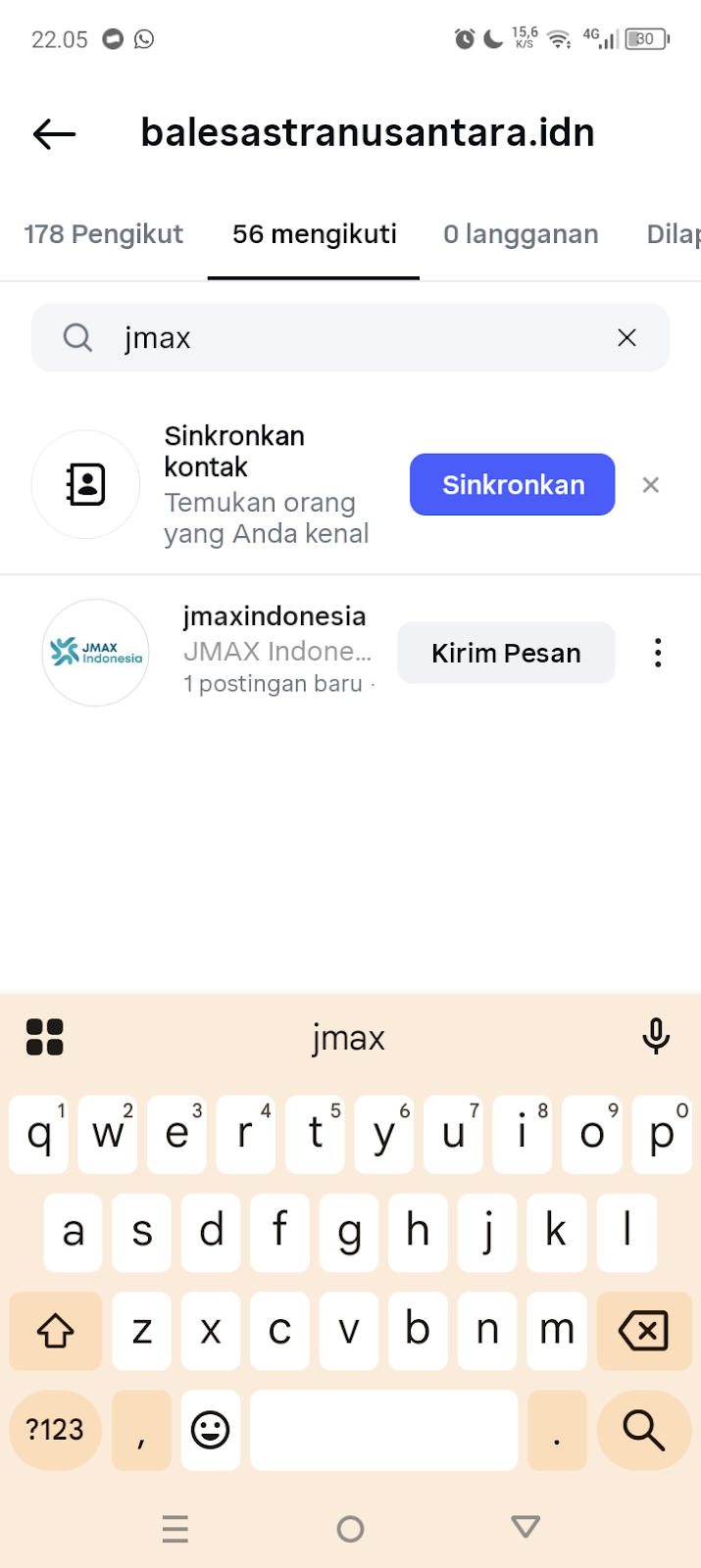Choose the jmax keyboard suggestion
This screenshot has height=1568, width=701.
(348, 1037)
